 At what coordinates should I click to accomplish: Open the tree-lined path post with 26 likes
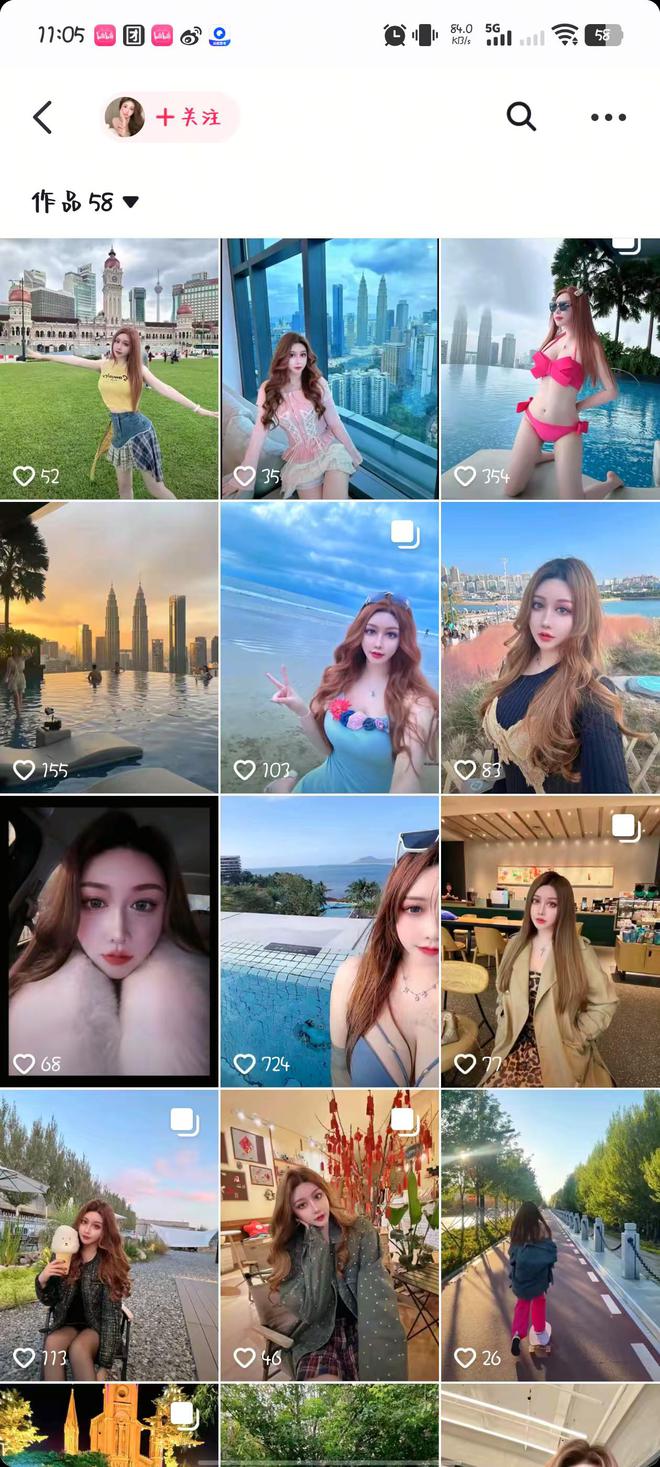[x=550, y=1235]
